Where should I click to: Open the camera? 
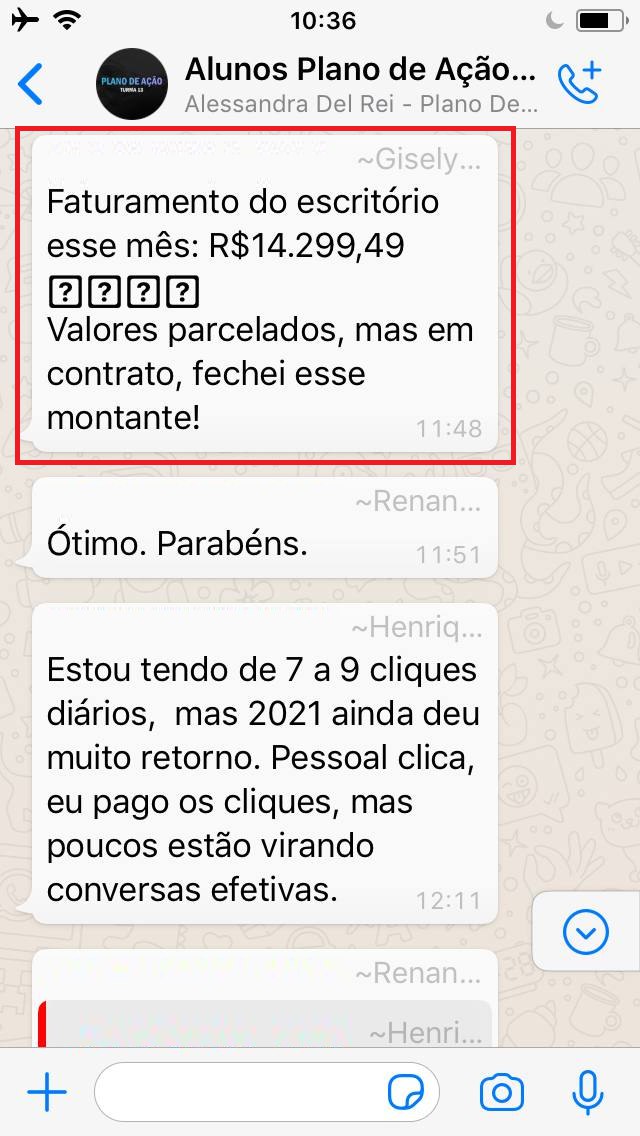coord(501,1093)
